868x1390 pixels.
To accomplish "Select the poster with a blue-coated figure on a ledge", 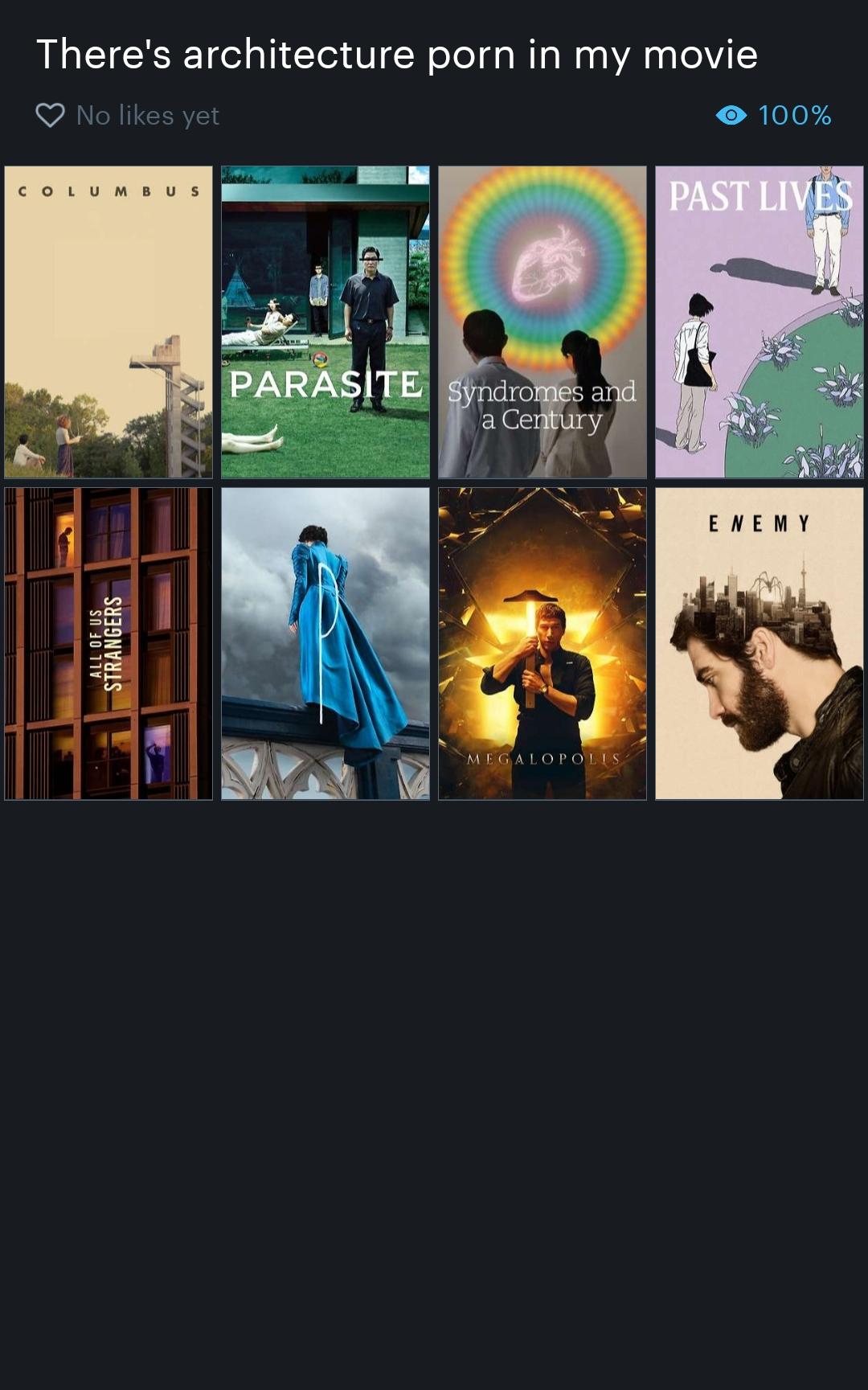I will tap(325, 643).
